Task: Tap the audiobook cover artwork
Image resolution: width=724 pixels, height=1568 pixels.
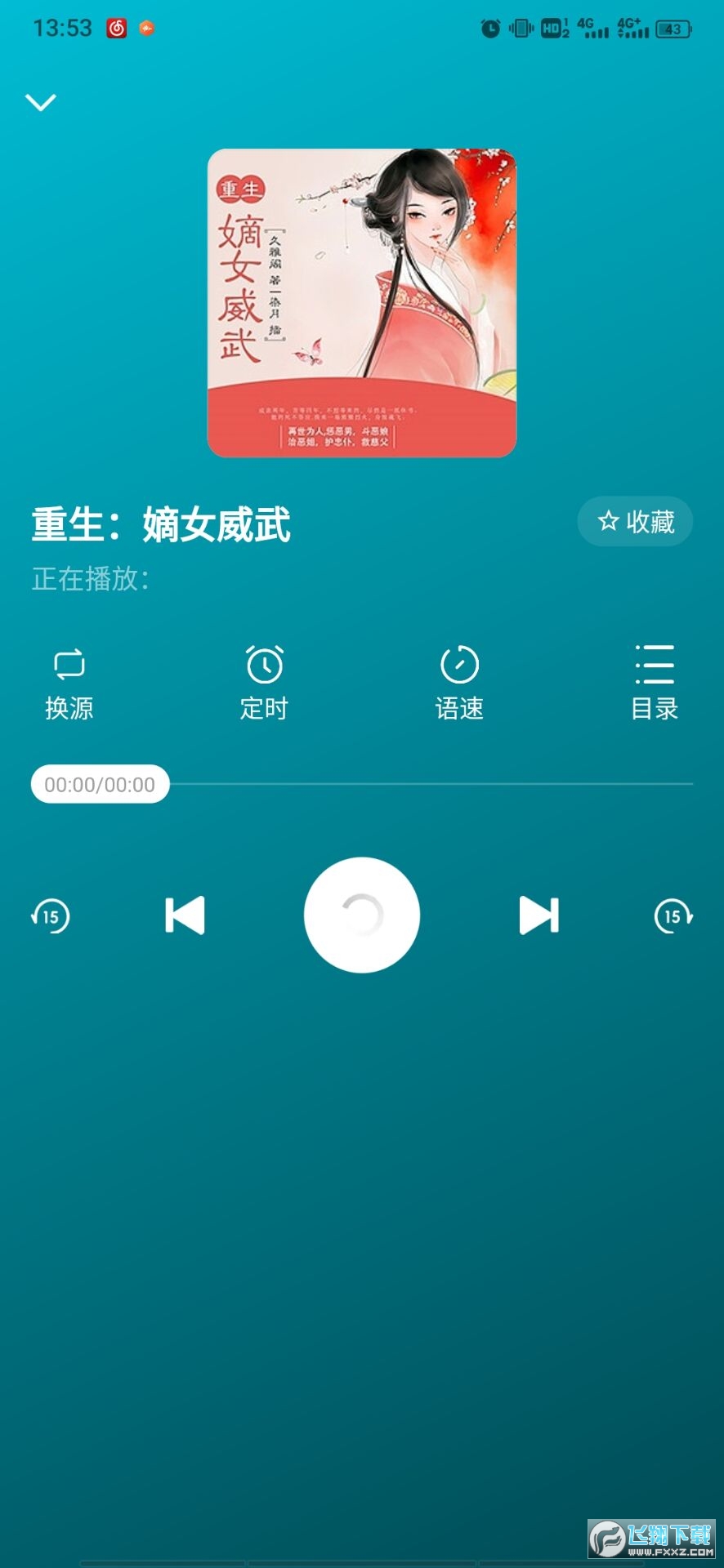Action: pos(362,302)
